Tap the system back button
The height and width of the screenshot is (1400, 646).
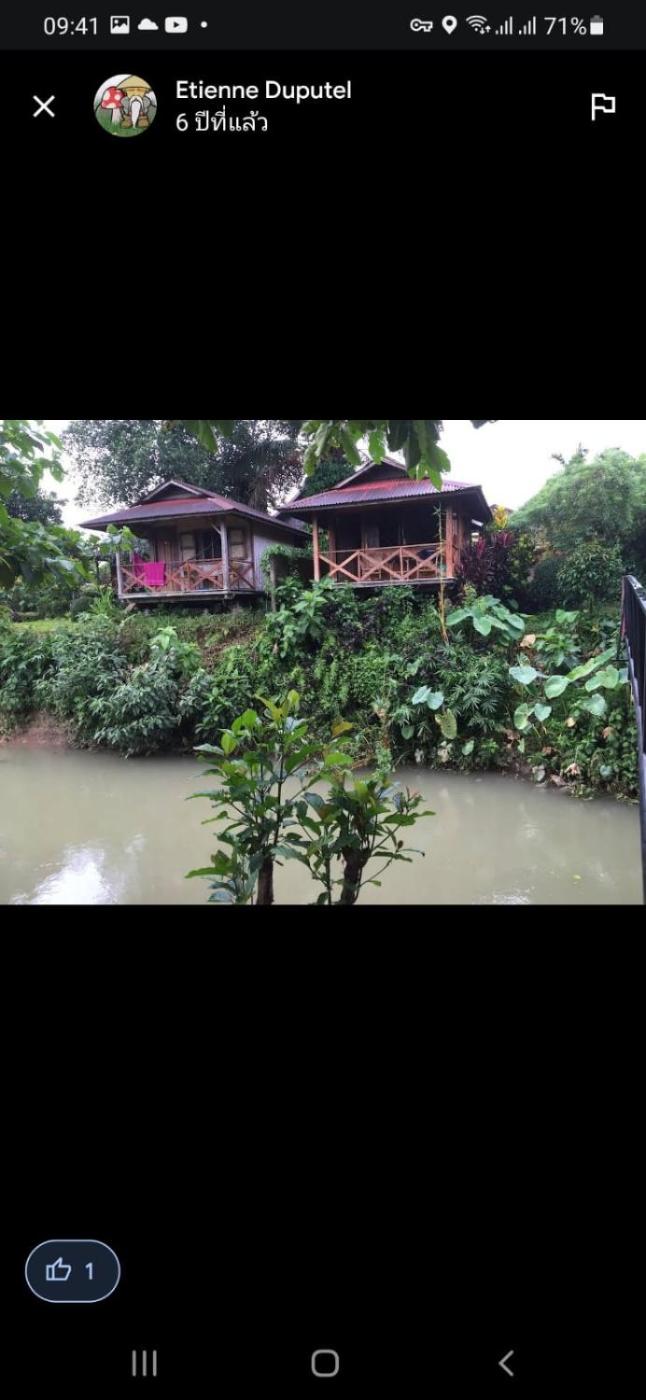coord(506,1362)
